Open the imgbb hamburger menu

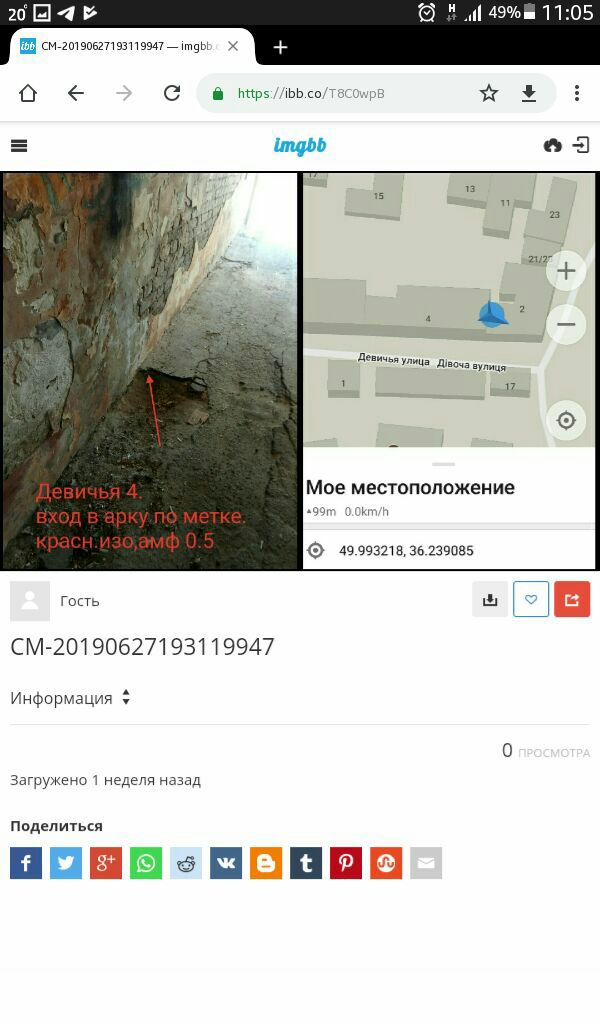(x=19, y=146)
